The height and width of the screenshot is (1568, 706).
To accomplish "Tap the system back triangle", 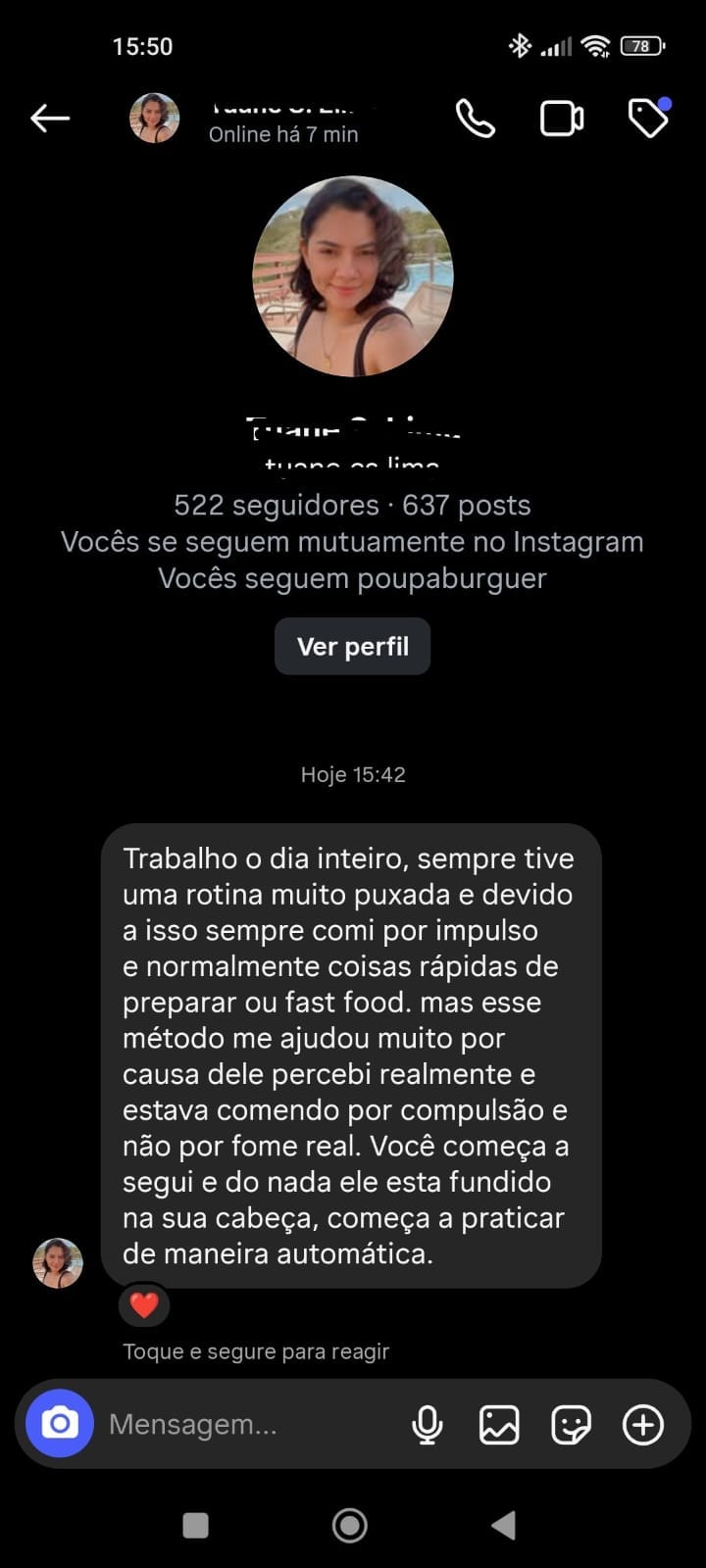I will (x=503, y=1525).
